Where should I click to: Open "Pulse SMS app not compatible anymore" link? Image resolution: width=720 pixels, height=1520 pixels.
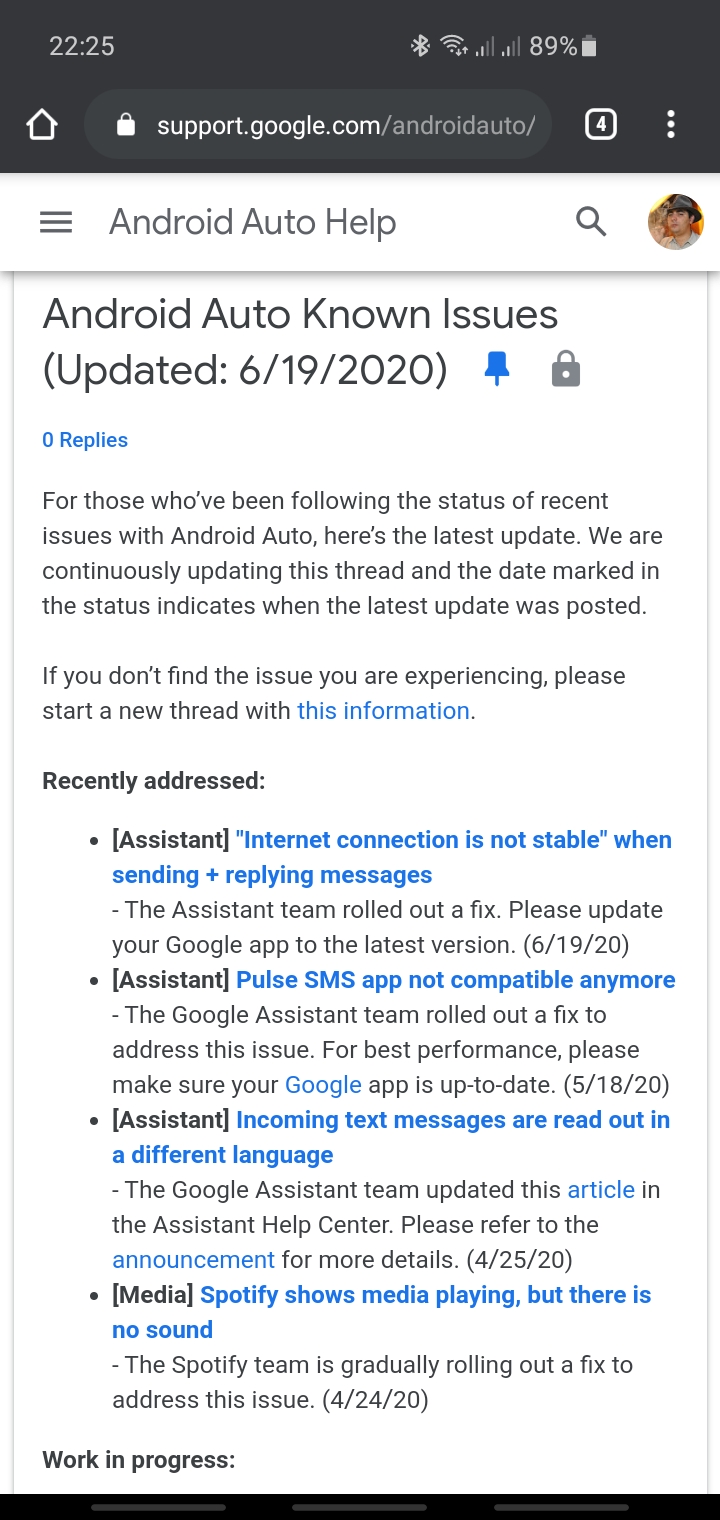(455, 980)
